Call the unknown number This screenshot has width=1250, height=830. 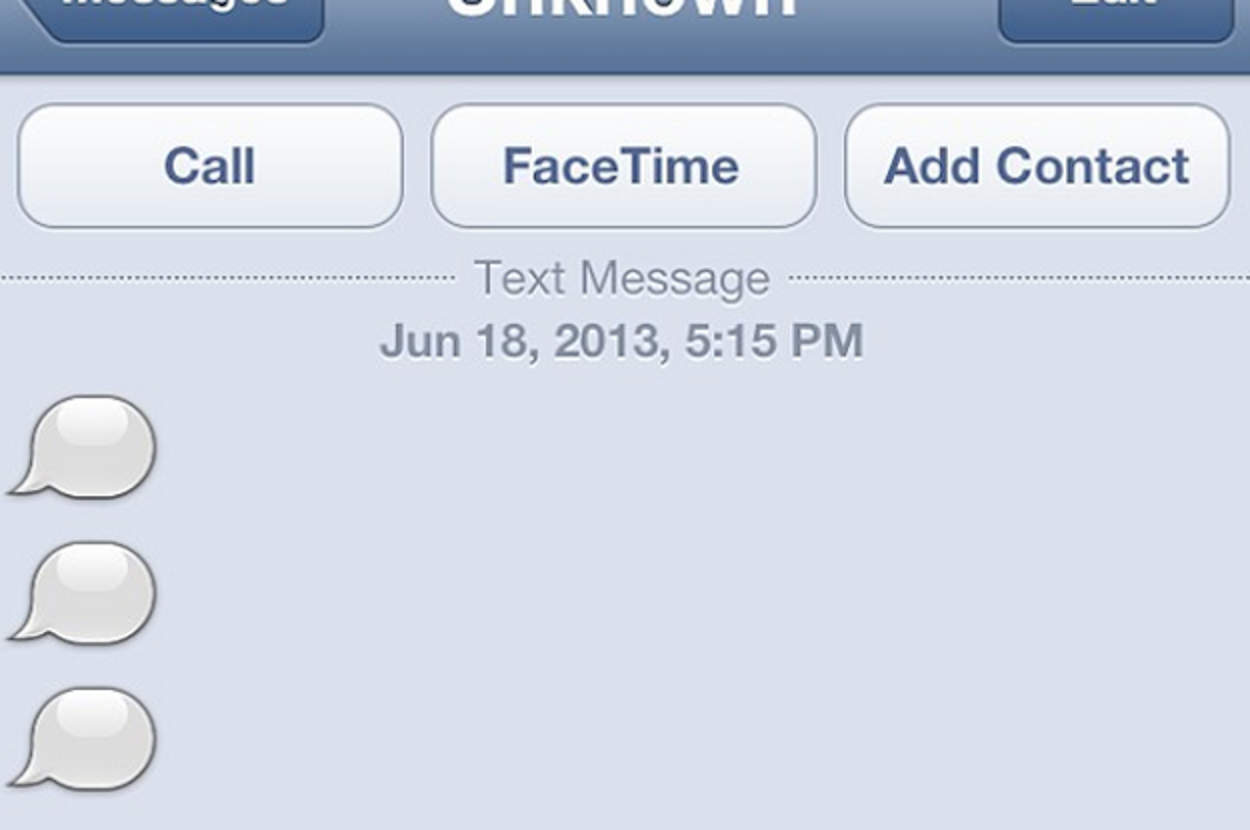[210, 166]
